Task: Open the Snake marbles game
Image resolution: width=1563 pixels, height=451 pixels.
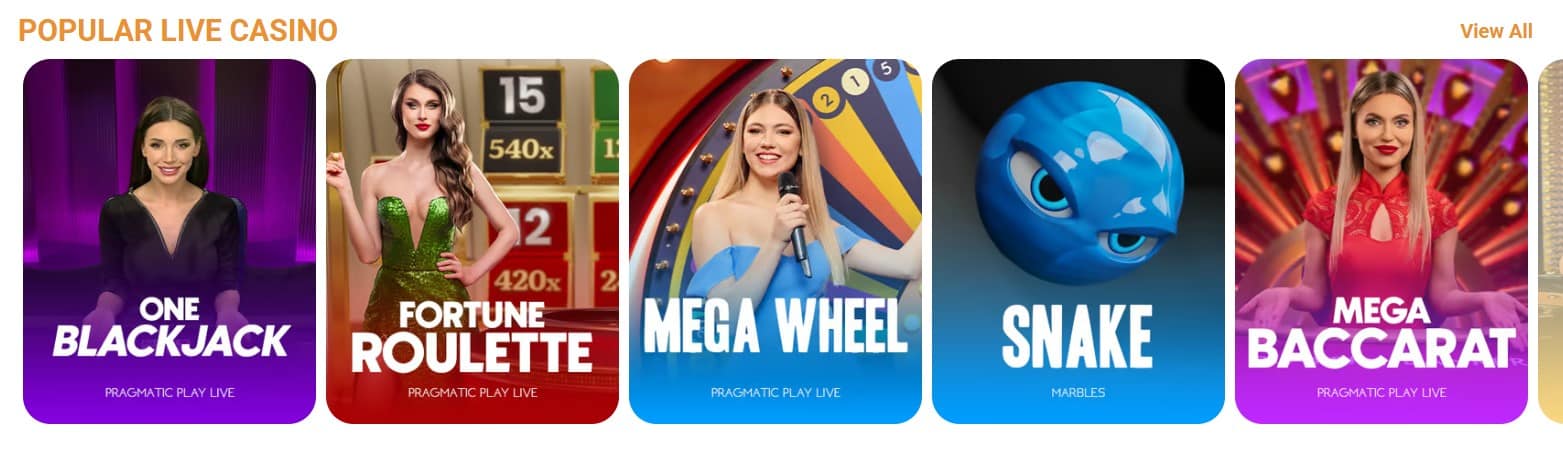Action: click(1078, 241)
